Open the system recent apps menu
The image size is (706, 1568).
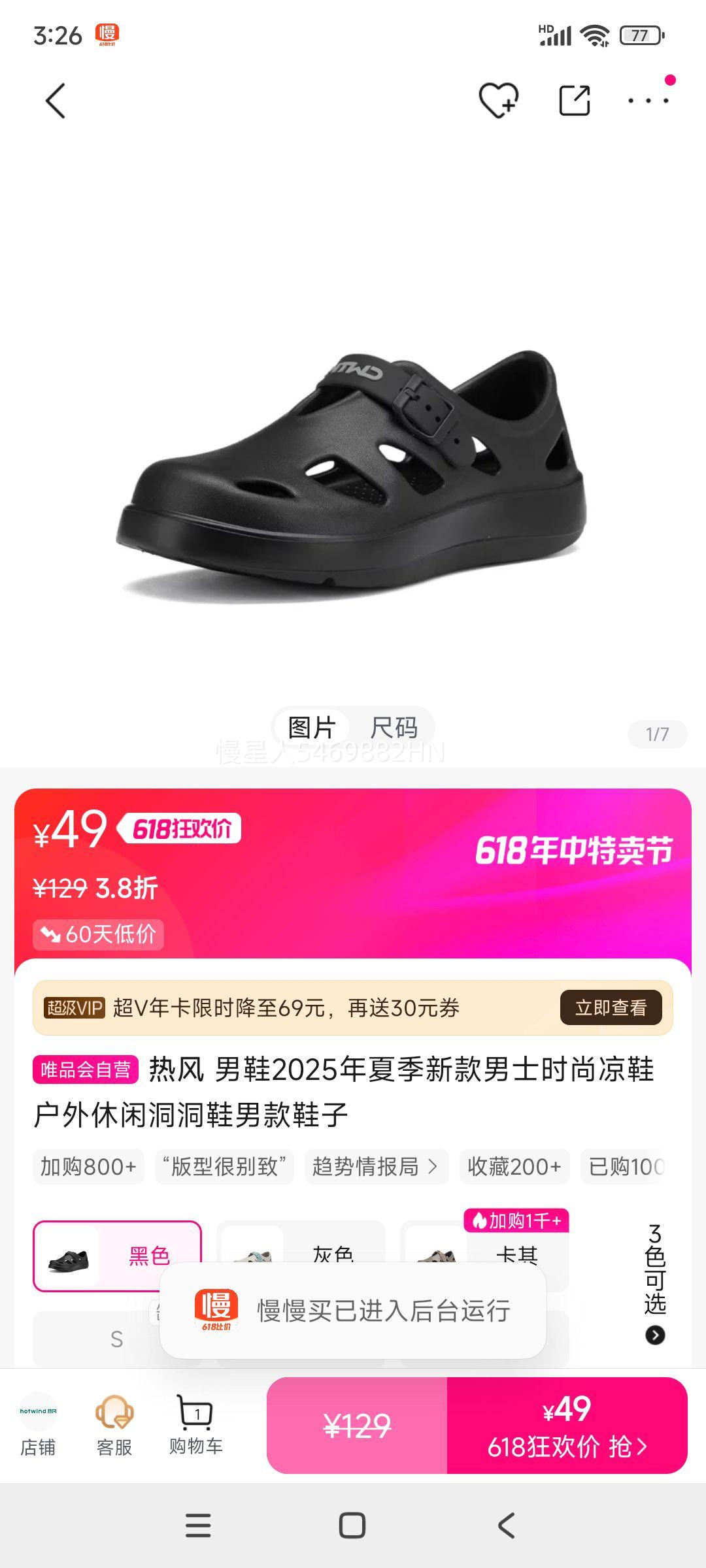(198, 1526)
